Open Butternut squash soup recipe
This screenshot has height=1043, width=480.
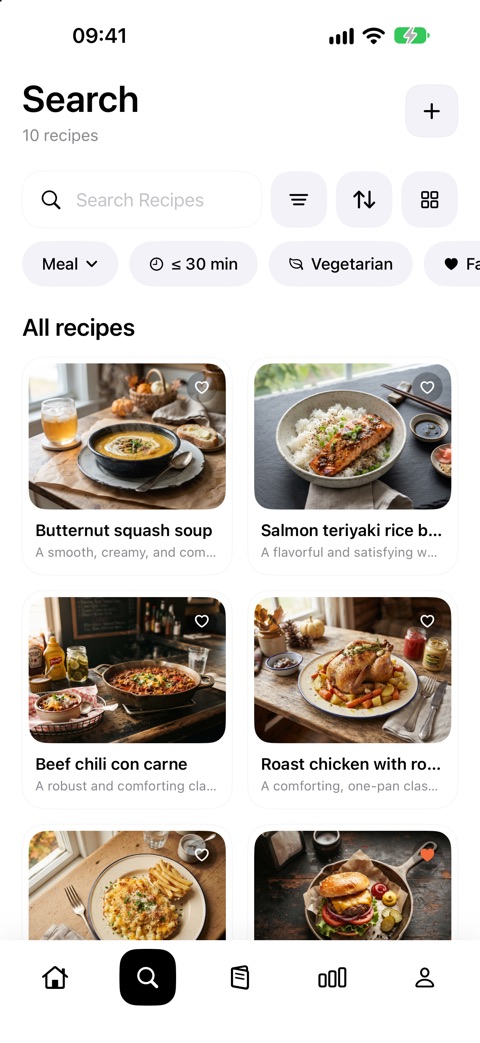127,466
